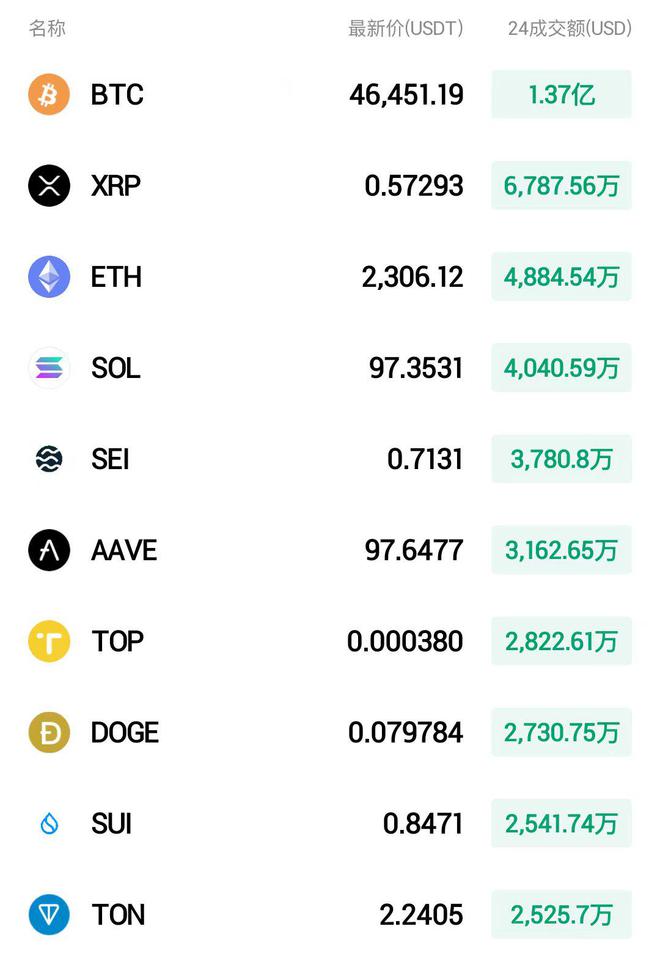Screen dimensions: 660x959
Task: View XRP trading details
Action: click(116, 186)
